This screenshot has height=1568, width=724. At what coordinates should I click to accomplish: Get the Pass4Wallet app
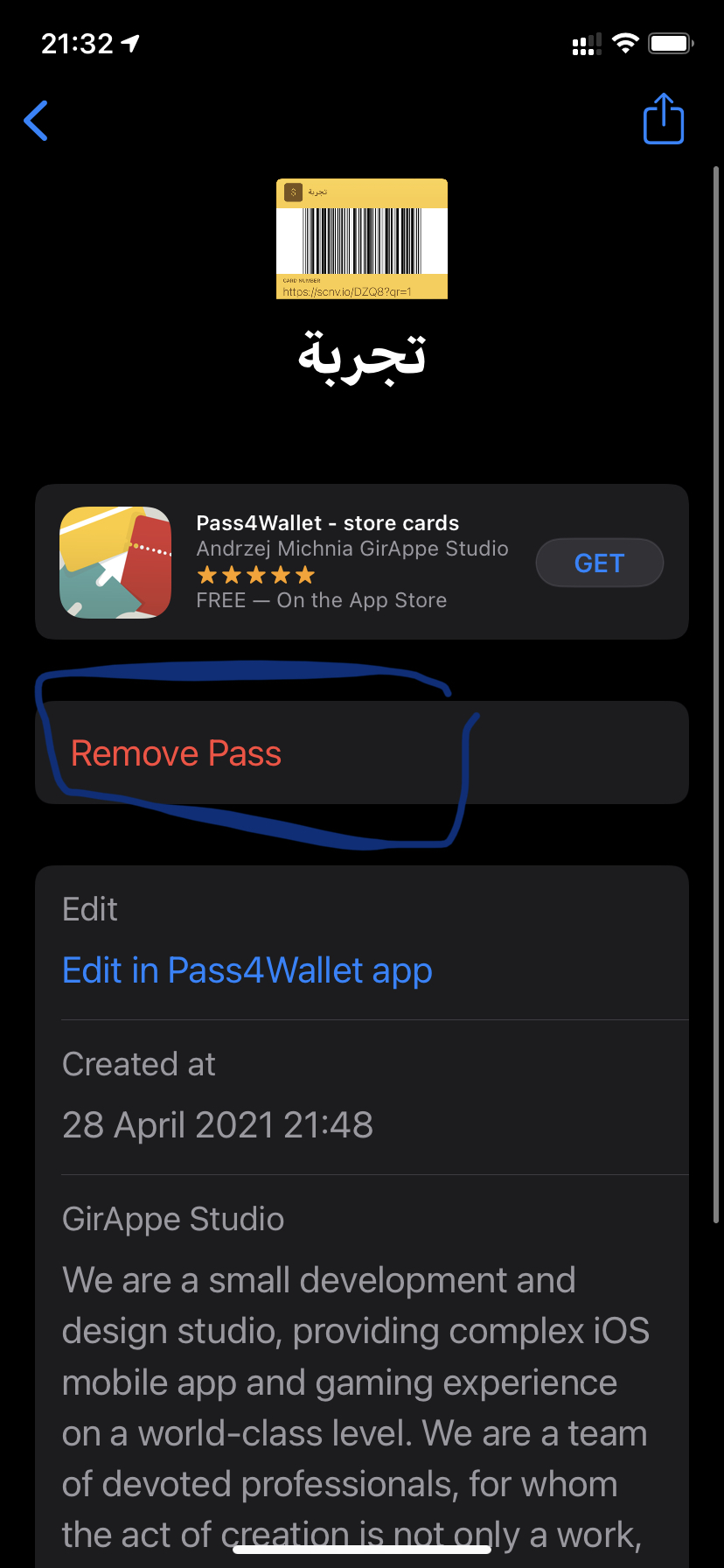[599, 563]
